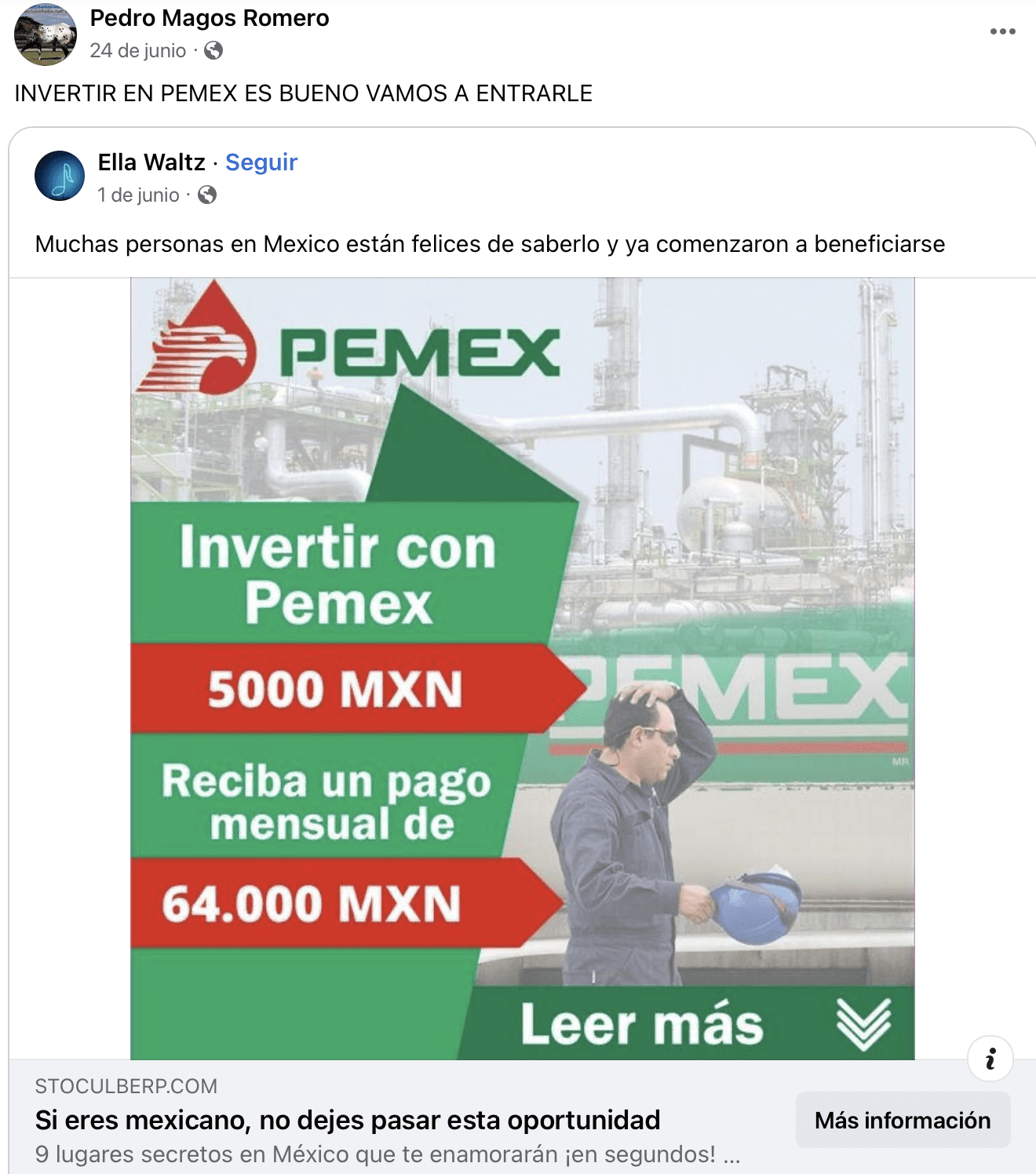The height and width of the screenshot is (1174, 1036).
Task: Tap Pedro Magos Romero's profile picture
Action: (x=46, y=35)
